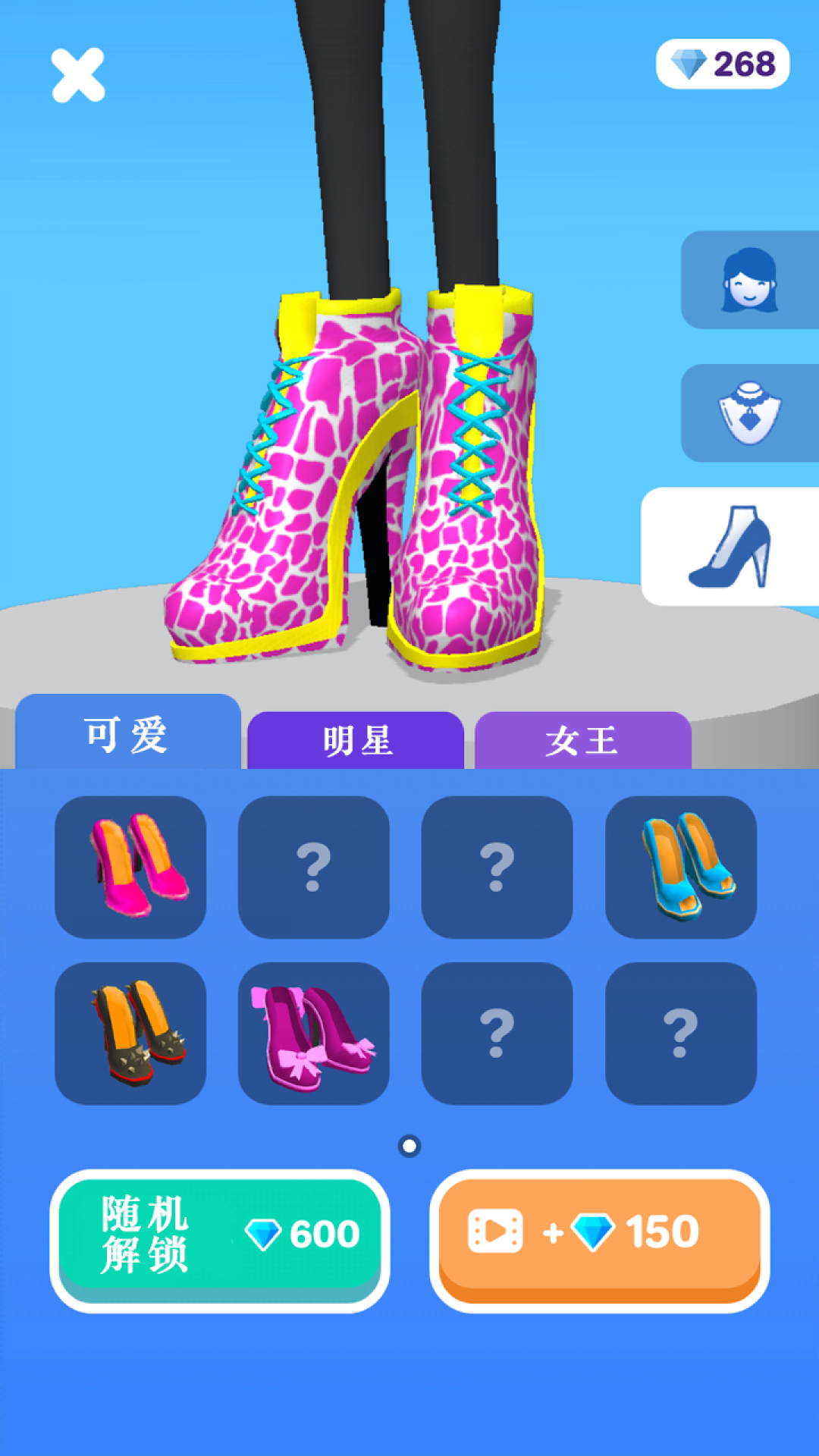Switch to the 明星 tab
The width and height of the screenshot is (819, 1456).
(356, 740)
